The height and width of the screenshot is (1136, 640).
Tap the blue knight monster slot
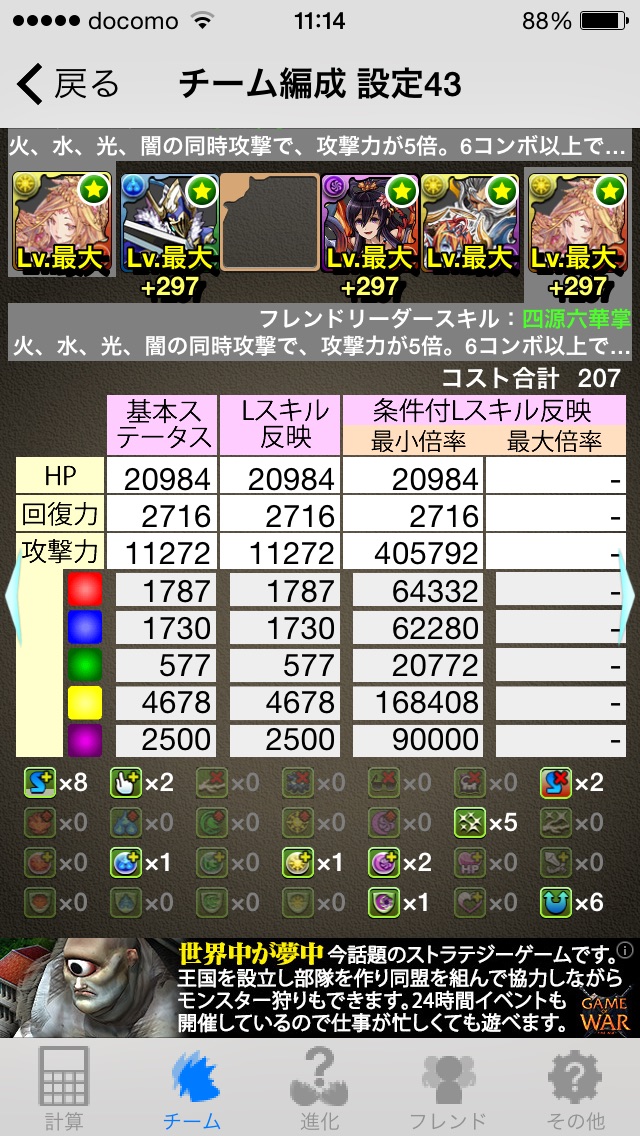pos(170,222)
